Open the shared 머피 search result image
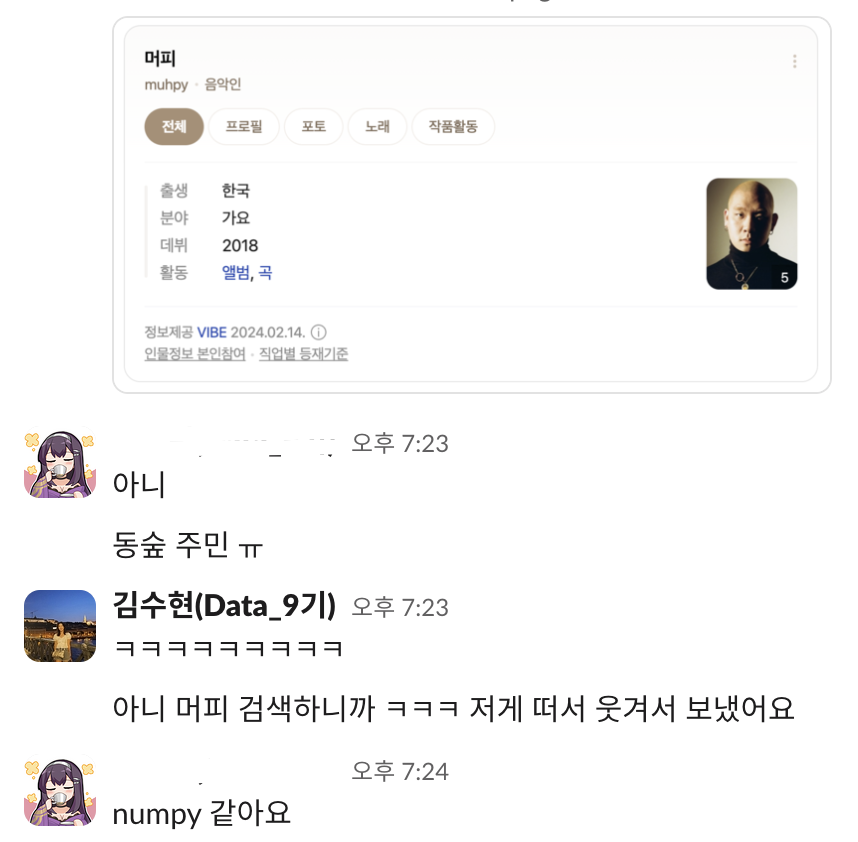The image size is (858, 842). point(471,205)
